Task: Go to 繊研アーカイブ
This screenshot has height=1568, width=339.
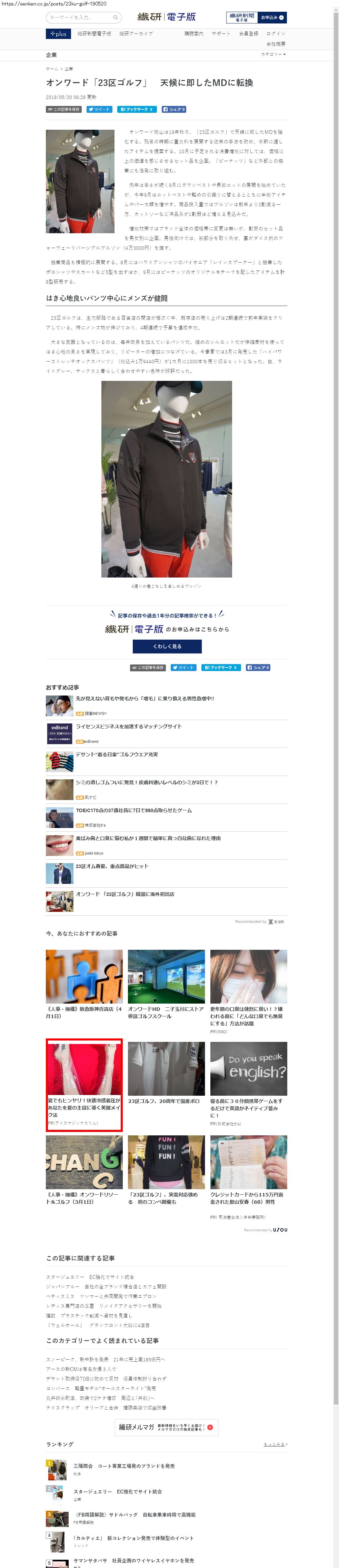Action: (x=136, y=33)
